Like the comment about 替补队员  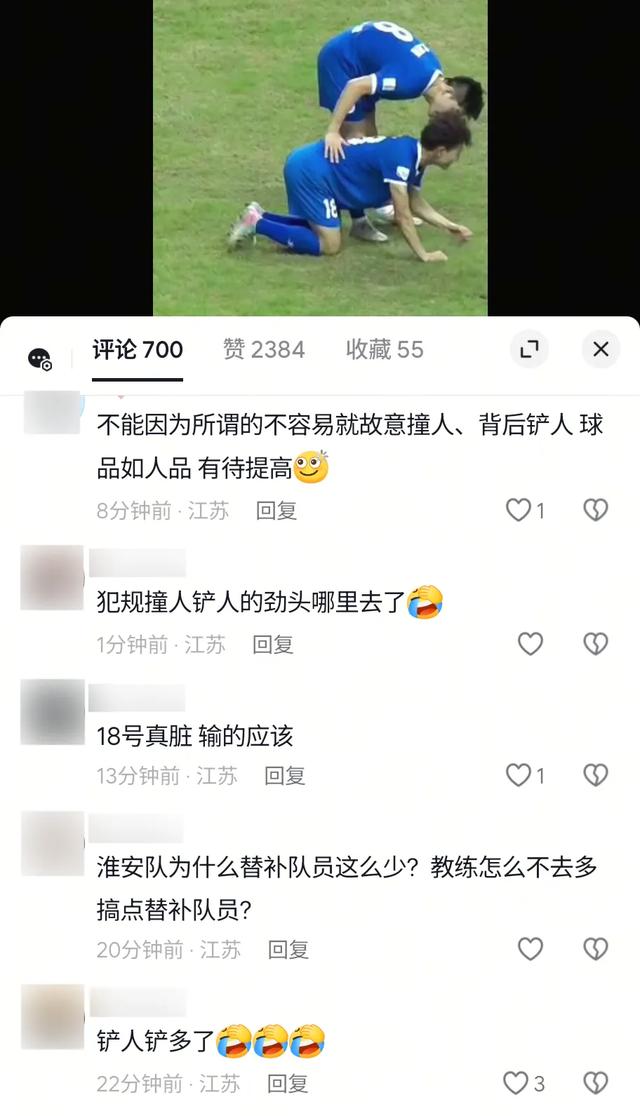pos(530,949)
